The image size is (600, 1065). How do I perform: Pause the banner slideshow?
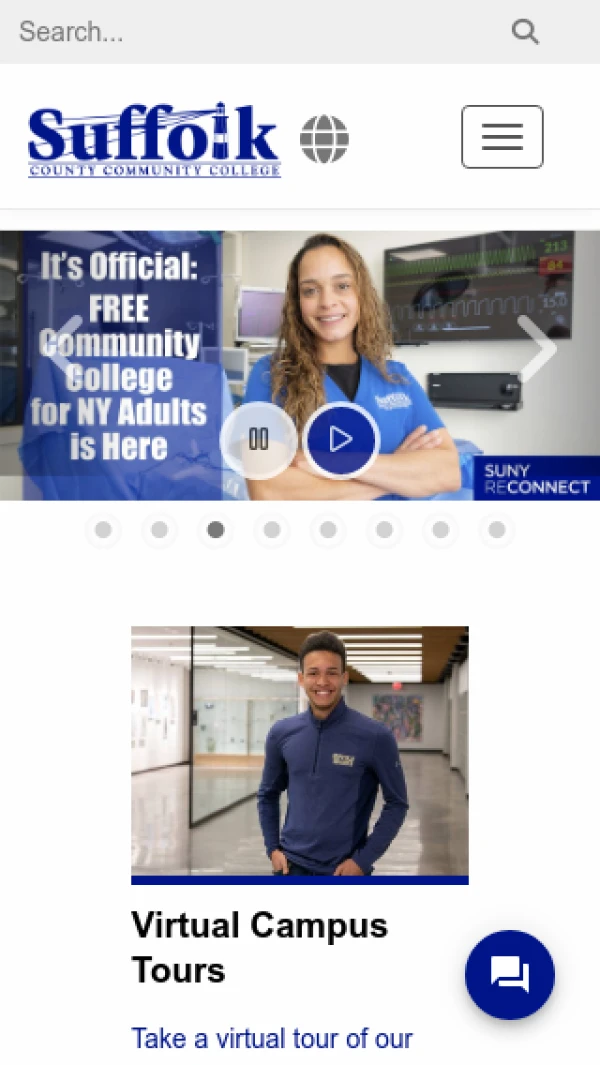pyautogui.click(x=258, y=439)
